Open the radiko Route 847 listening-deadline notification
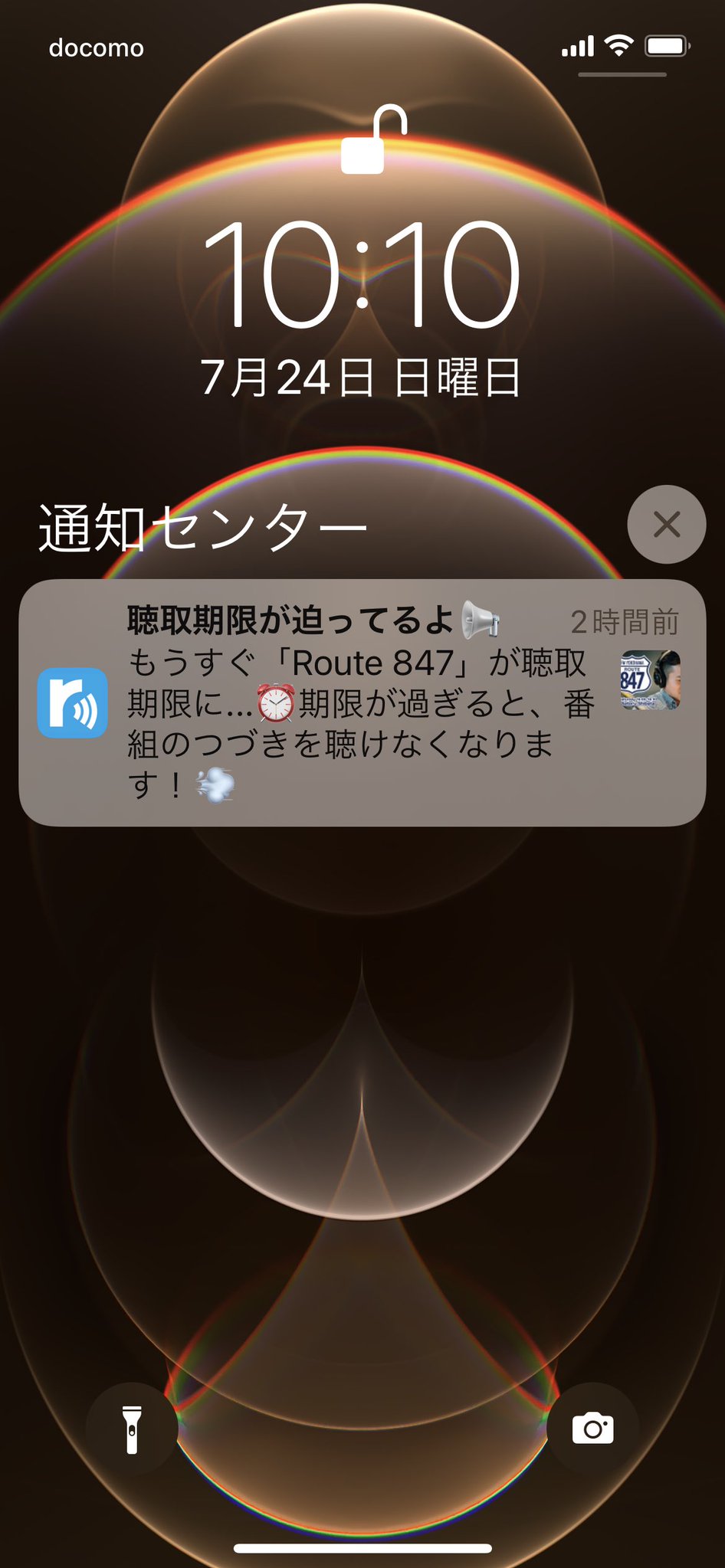Image resolution: width=725 pixels, height=1568 pixels. coord(362,702)
